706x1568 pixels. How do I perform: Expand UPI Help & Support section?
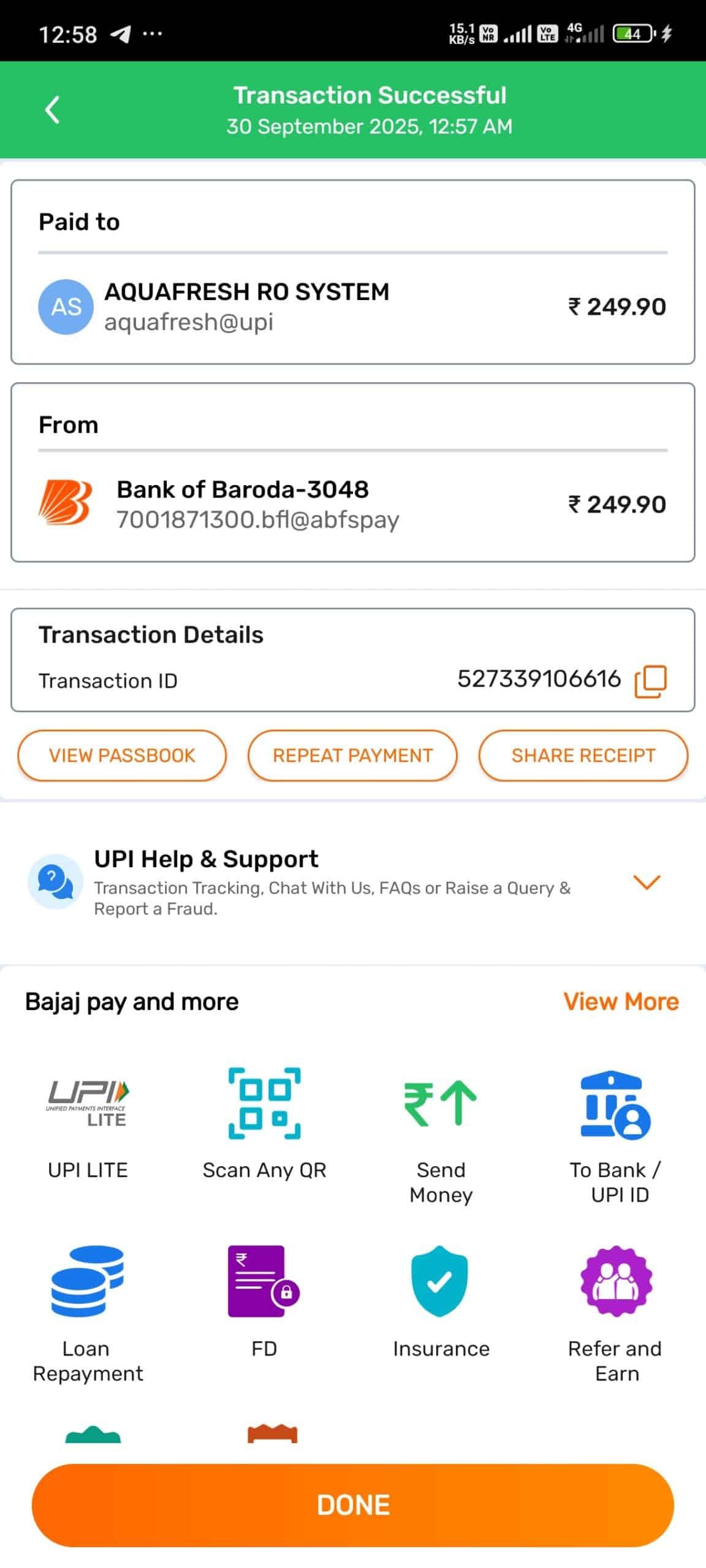[x=646, y=882]
